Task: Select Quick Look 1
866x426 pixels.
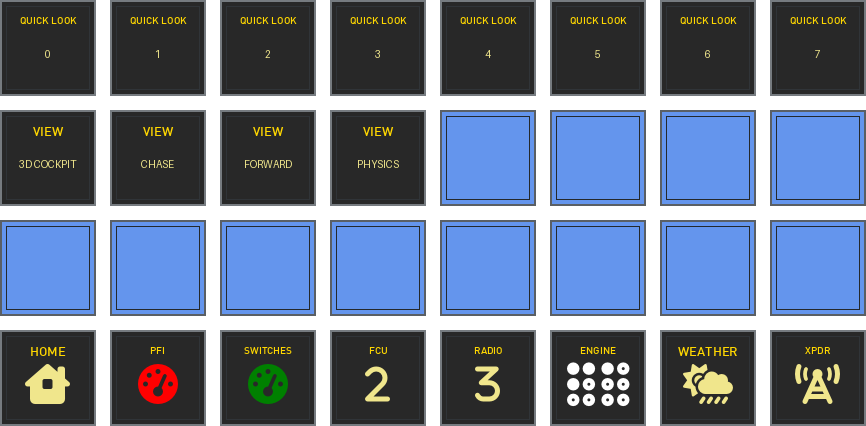Action: pos(158,48)
